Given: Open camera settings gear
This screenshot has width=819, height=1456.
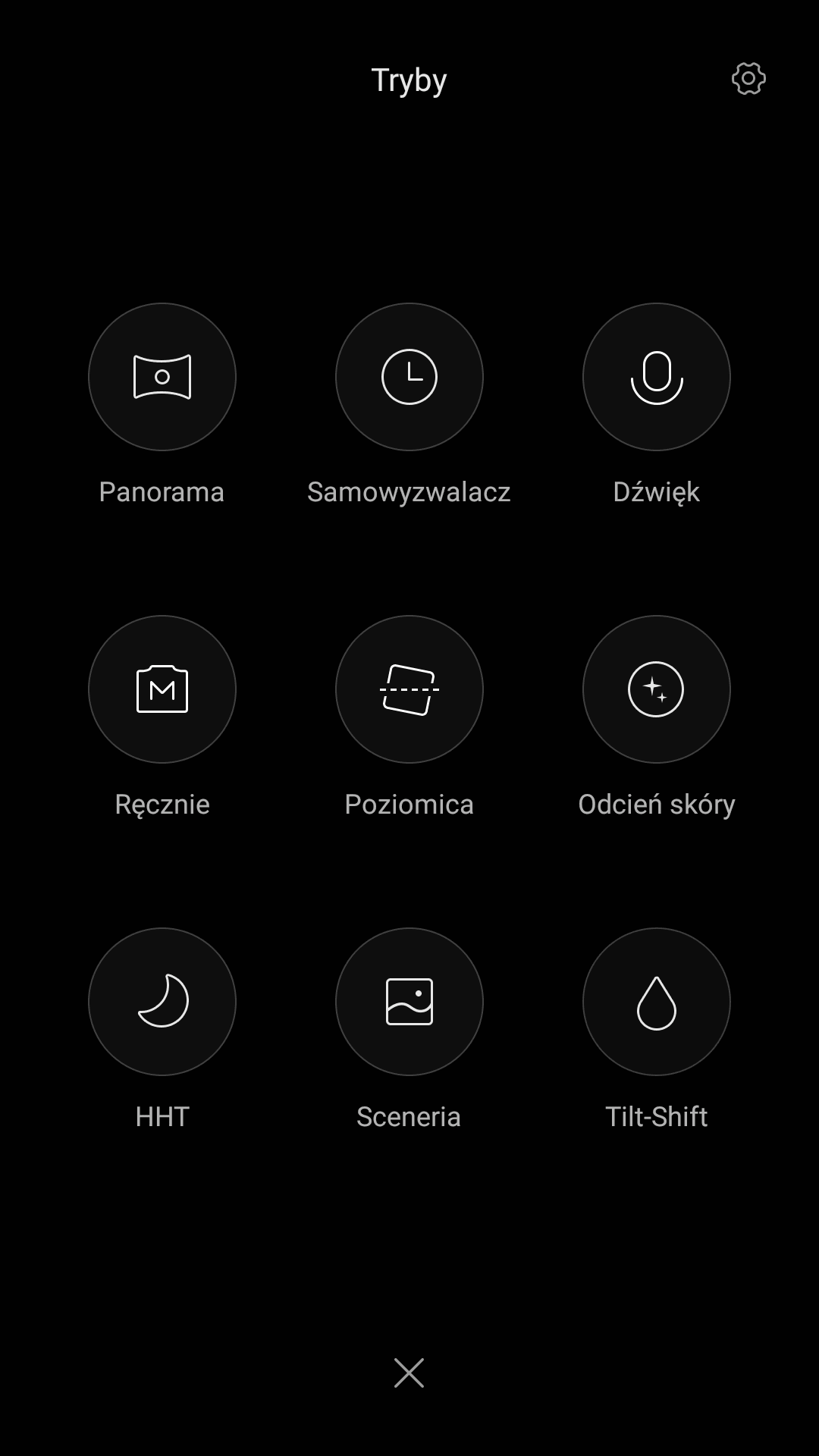Looking at the screenshot, I should (x=748, y=79).
